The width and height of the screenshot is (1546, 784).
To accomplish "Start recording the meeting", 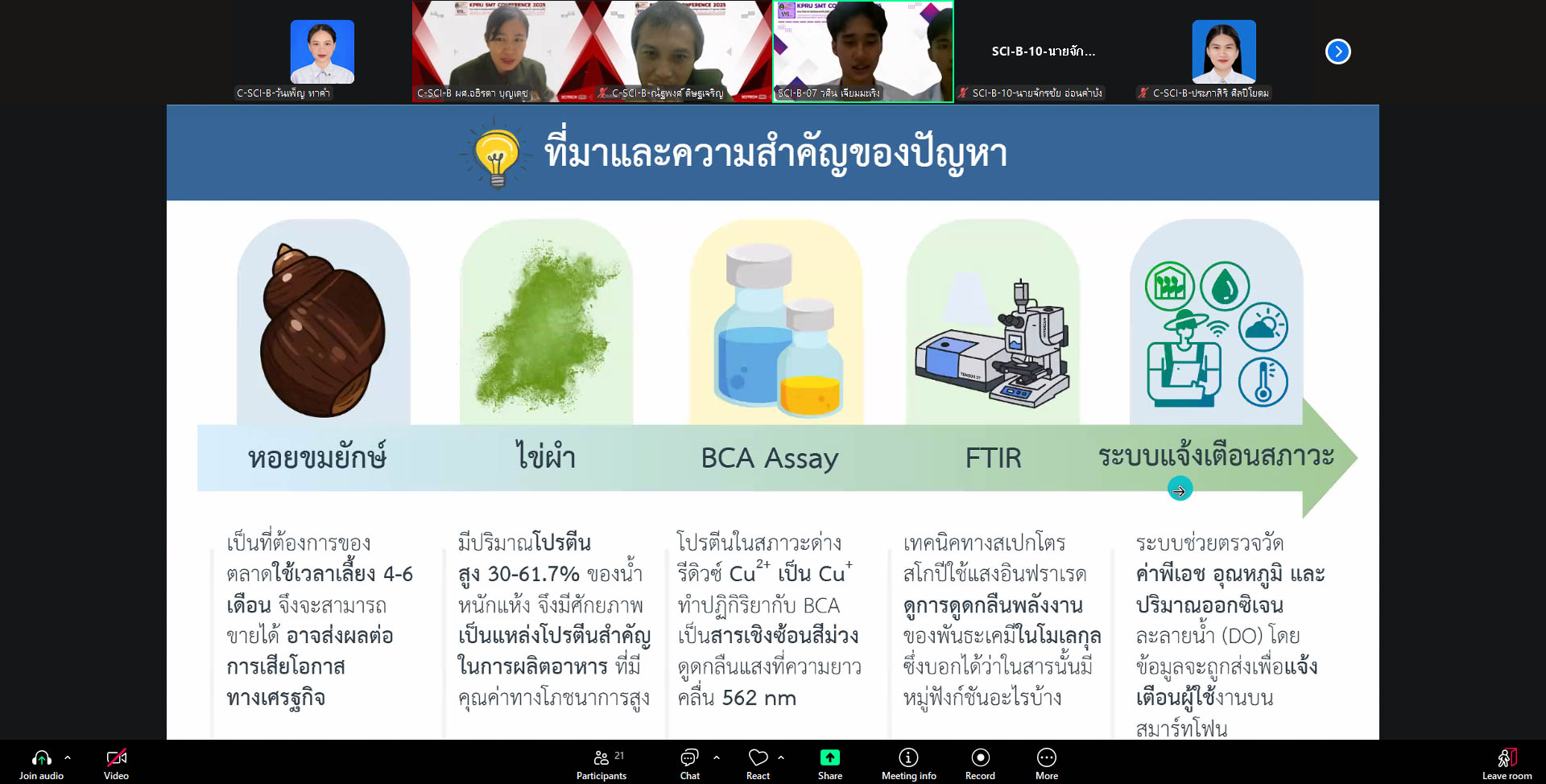I will click(980, 763).
